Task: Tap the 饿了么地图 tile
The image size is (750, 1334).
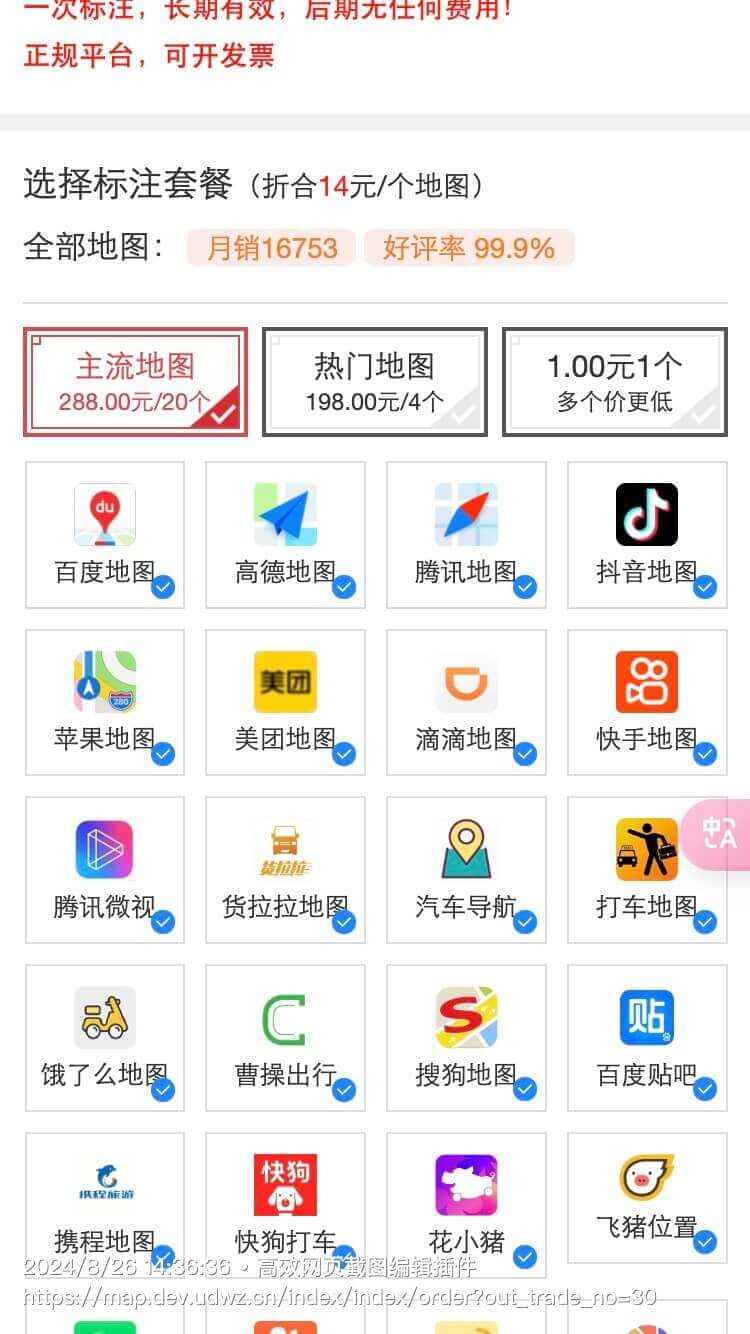Action: 105,1038
